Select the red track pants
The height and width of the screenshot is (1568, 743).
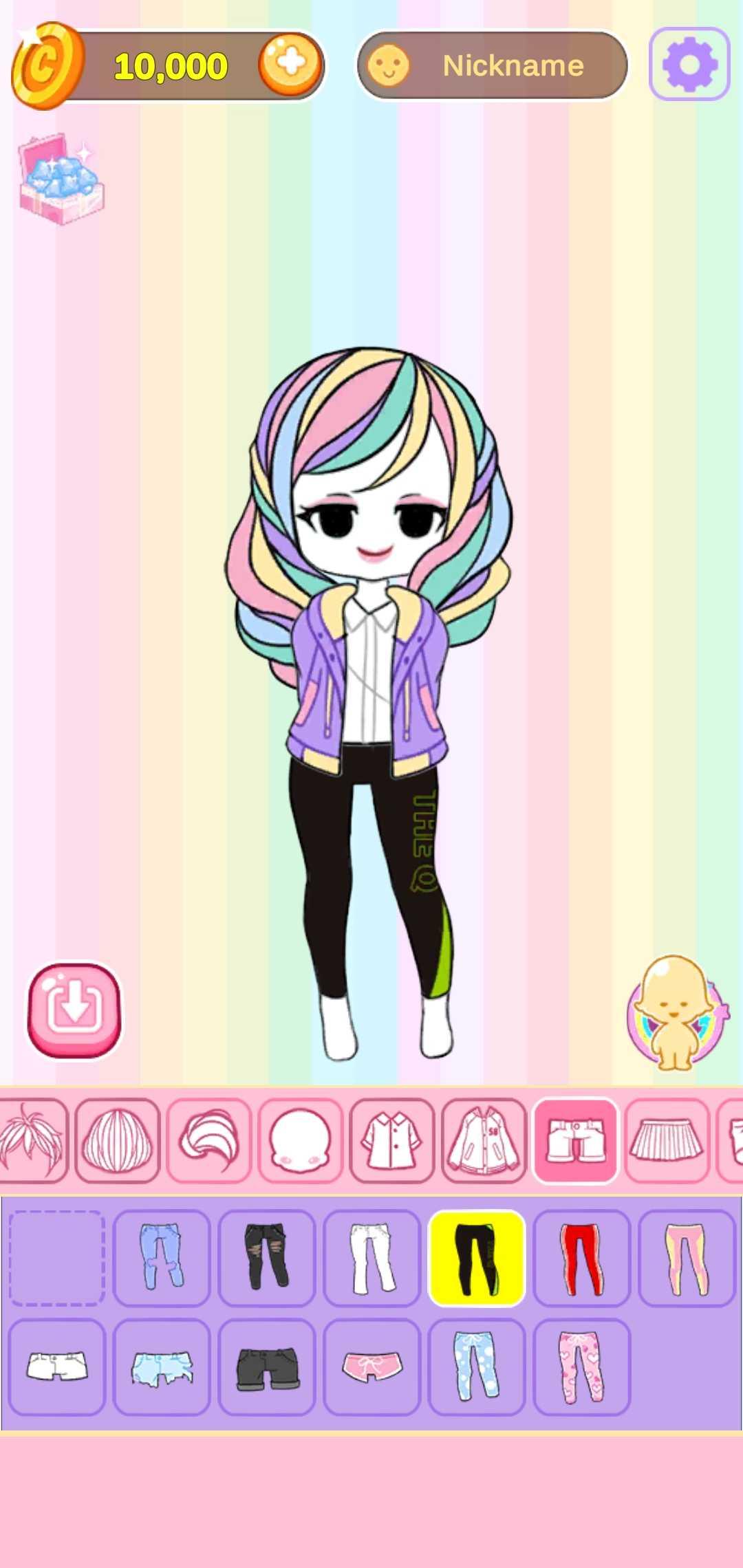click(581, 1258)
